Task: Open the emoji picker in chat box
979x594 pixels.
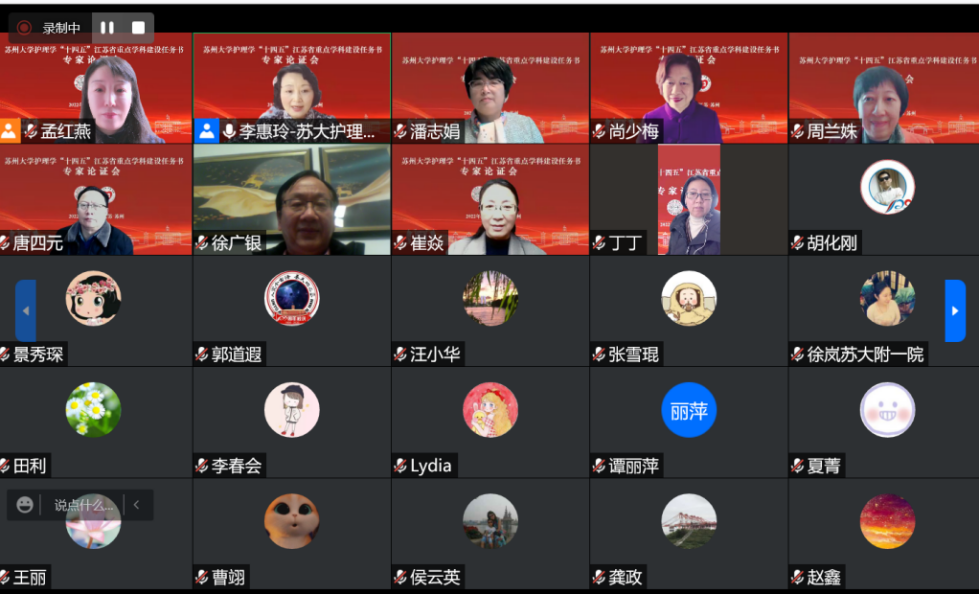Action: (25, 506)
